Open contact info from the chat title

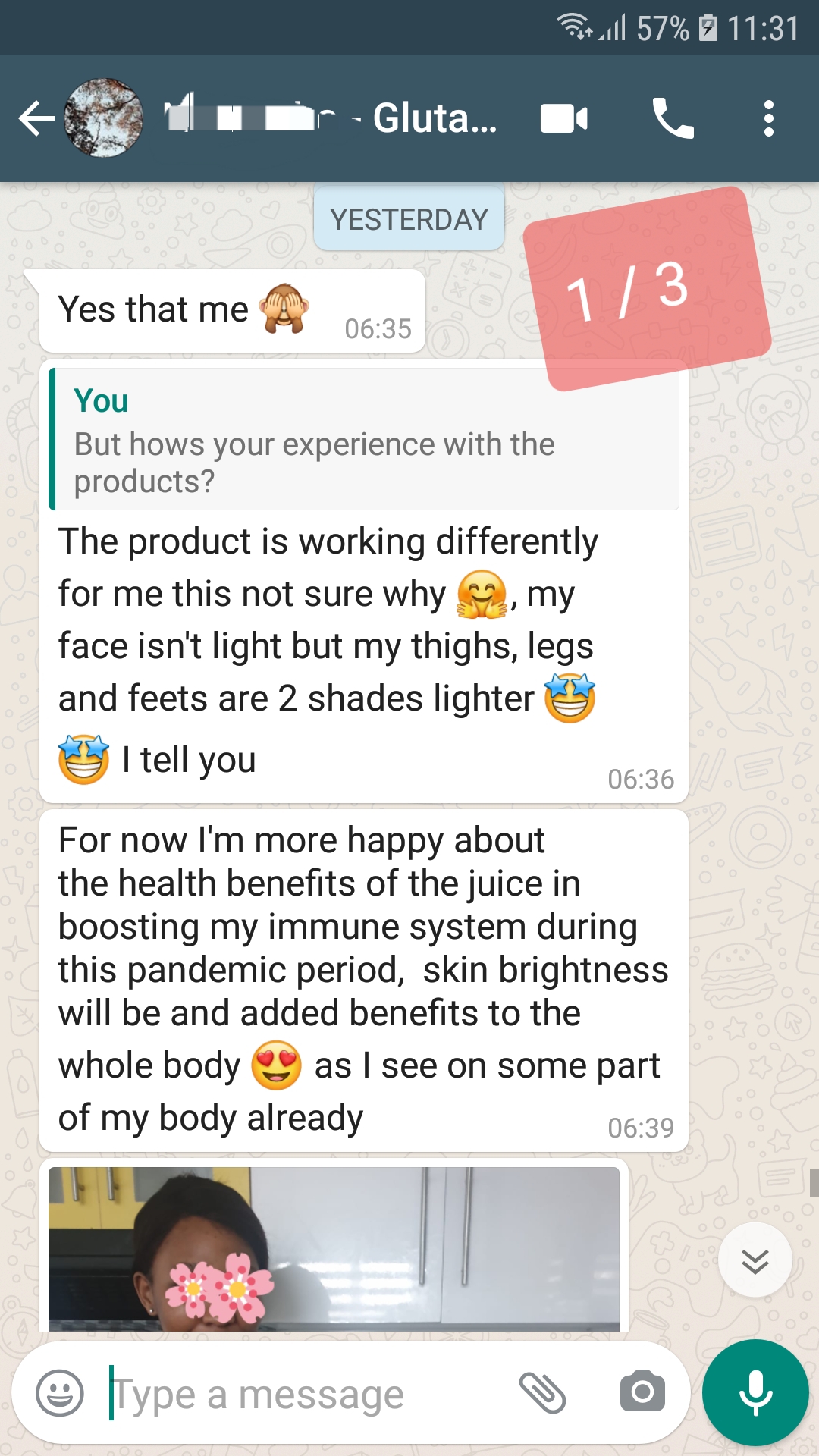tap(334, 118)
